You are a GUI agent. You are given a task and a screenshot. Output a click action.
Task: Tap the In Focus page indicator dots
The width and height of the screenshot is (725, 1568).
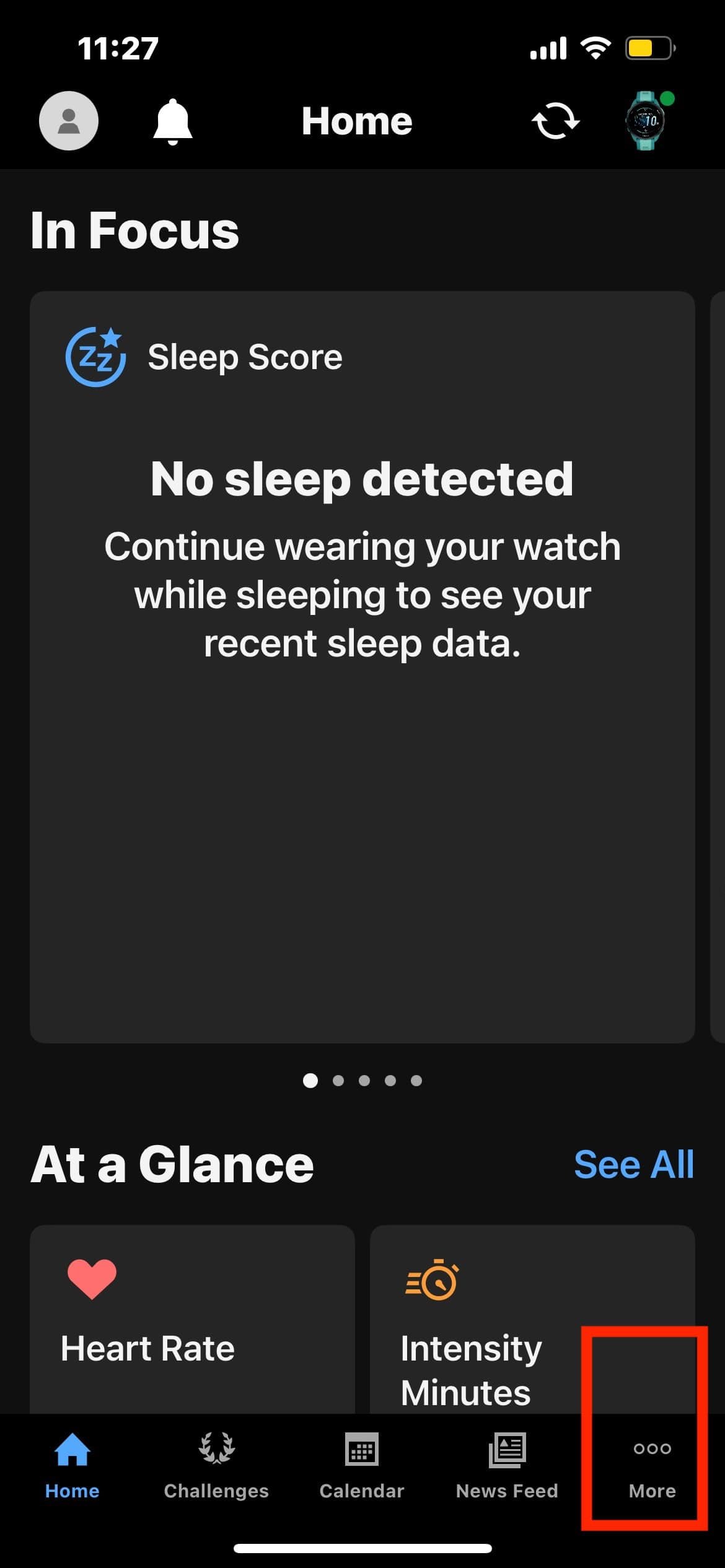point(362,1081)
